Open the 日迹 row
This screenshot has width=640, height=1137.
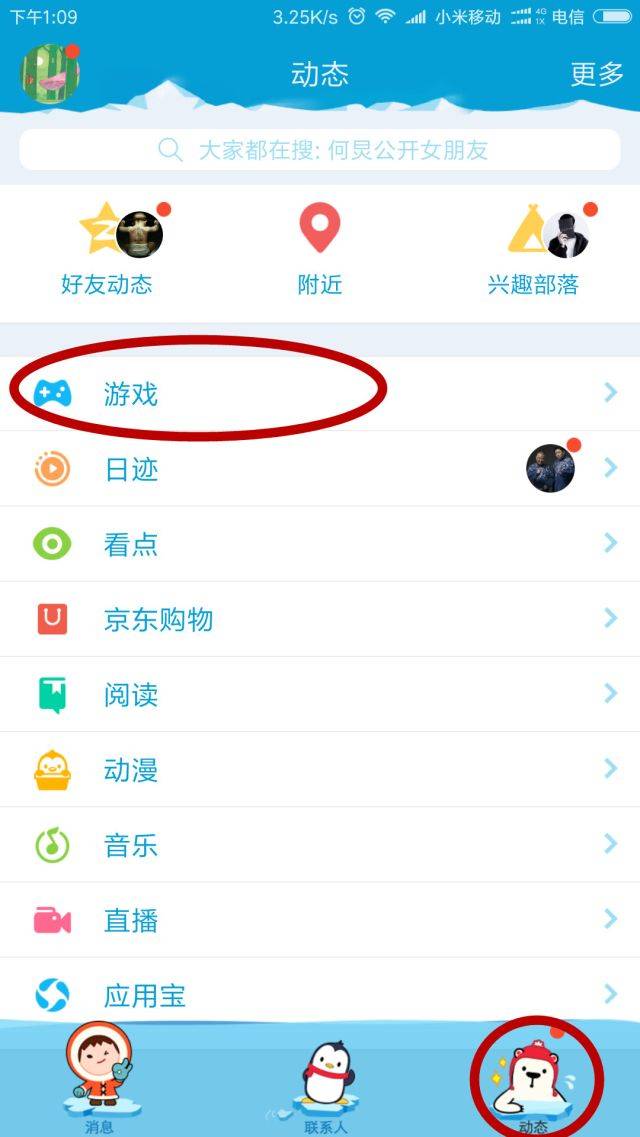(320, 469)
